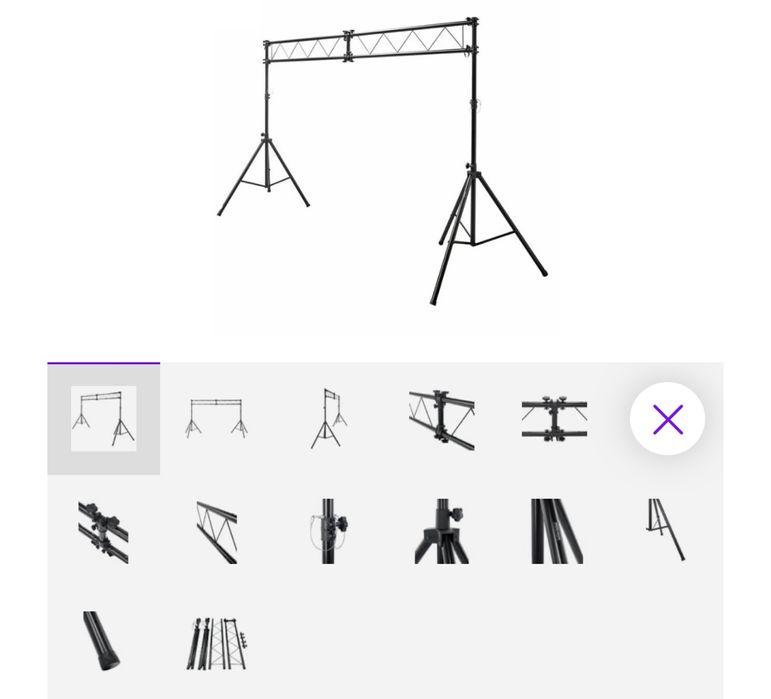The height and width of the screenshot is (699, 771).
Task: Select the diagonal truss section thumbnail
Action: click(216, 531)
